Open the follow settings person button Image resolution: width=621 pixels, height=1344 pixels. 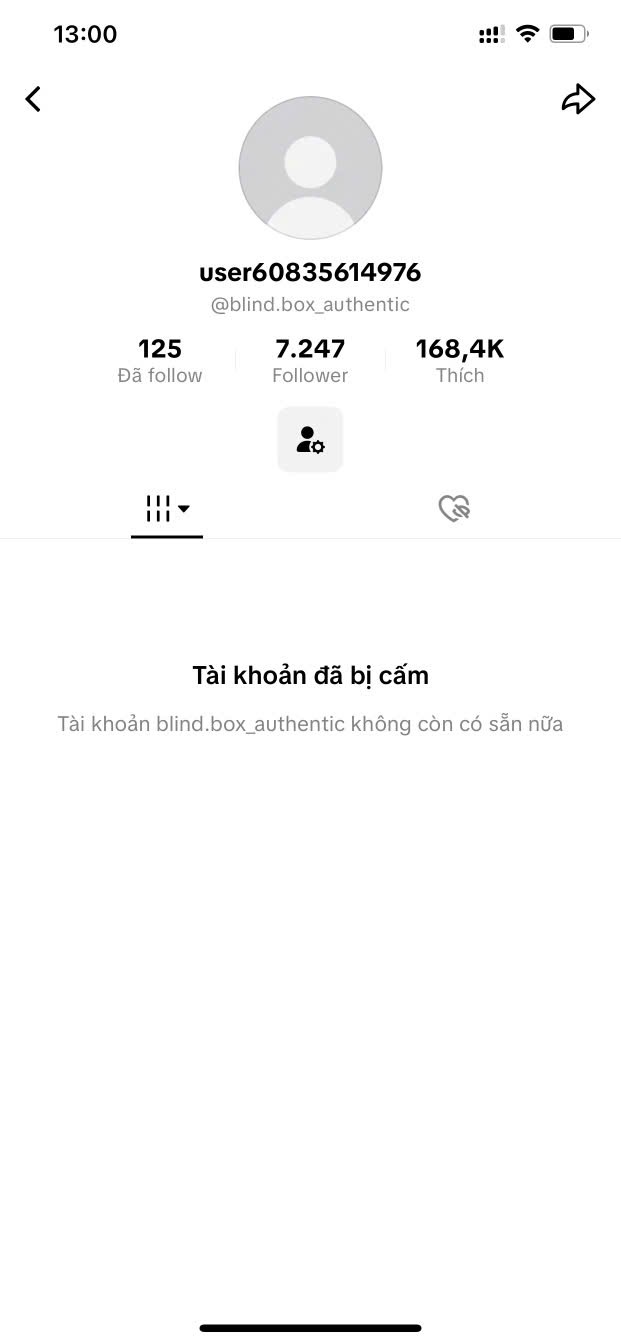click(310, 440)
